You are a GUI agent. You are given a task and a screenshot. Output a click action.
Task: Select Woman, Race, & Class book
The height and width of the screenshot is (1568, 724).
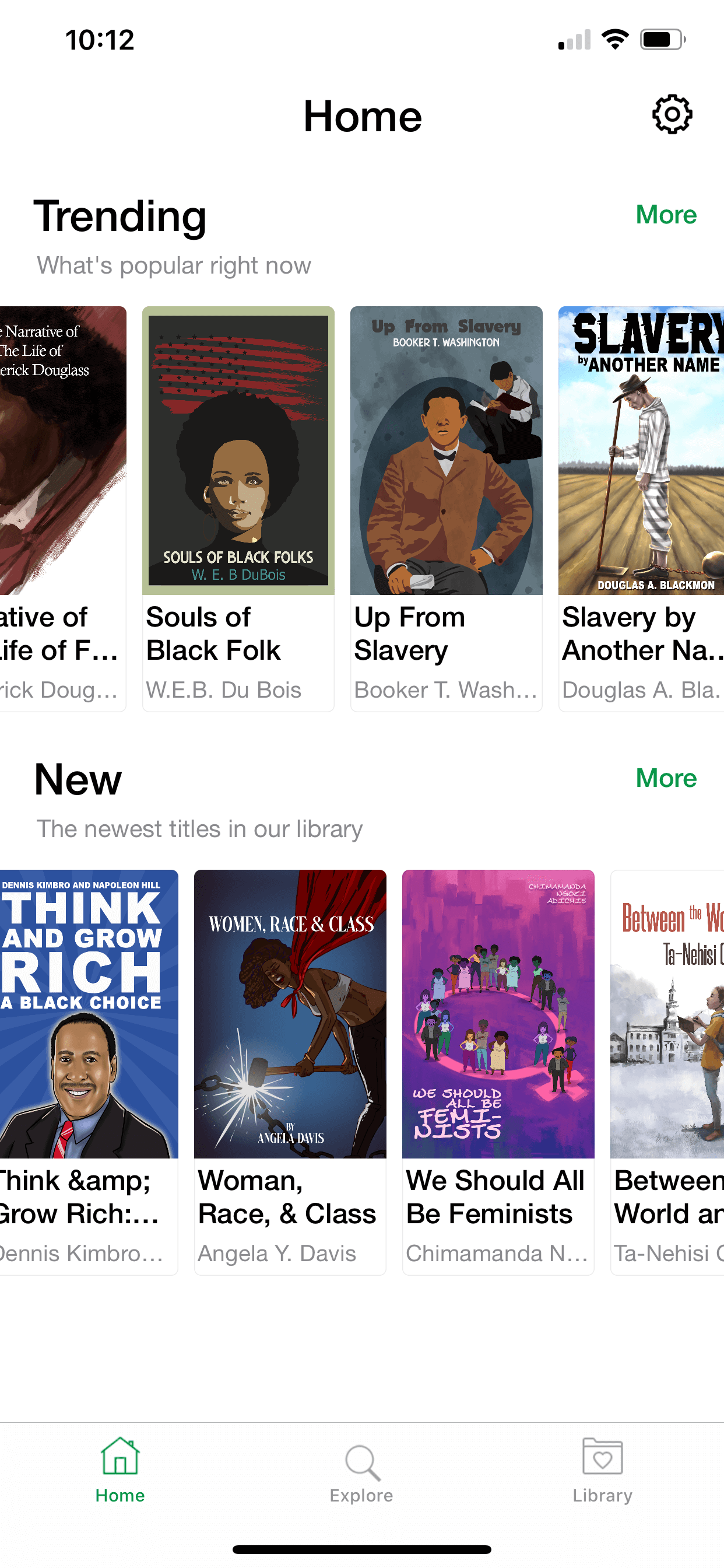[290, 1072]
